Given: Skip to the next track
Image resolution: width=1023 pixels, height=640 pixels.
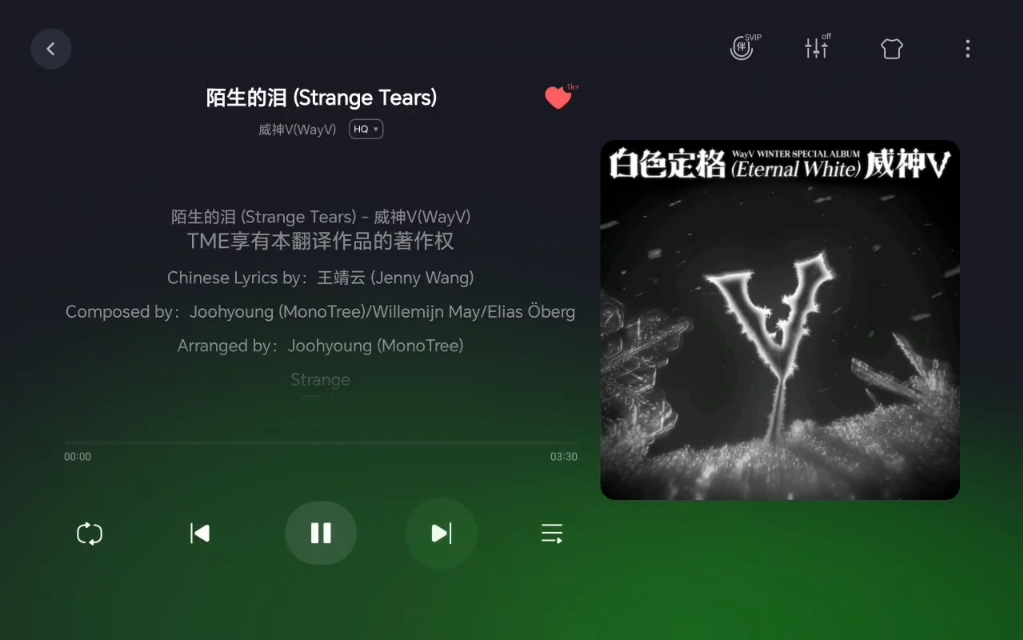Looking at the screenshot, I should click(x=441, y=534).
